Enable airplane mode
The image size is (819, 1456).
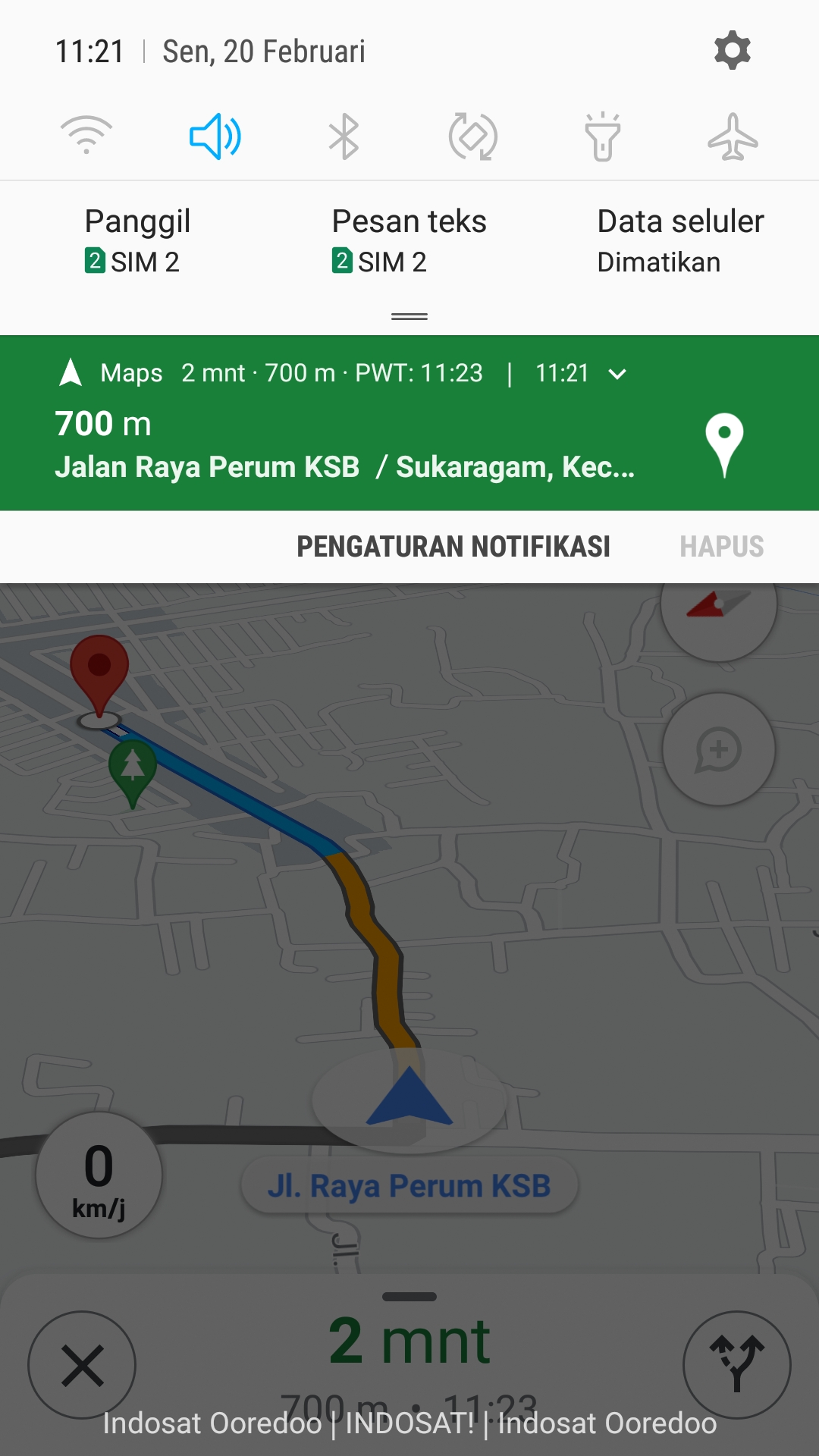click(733, 136)
